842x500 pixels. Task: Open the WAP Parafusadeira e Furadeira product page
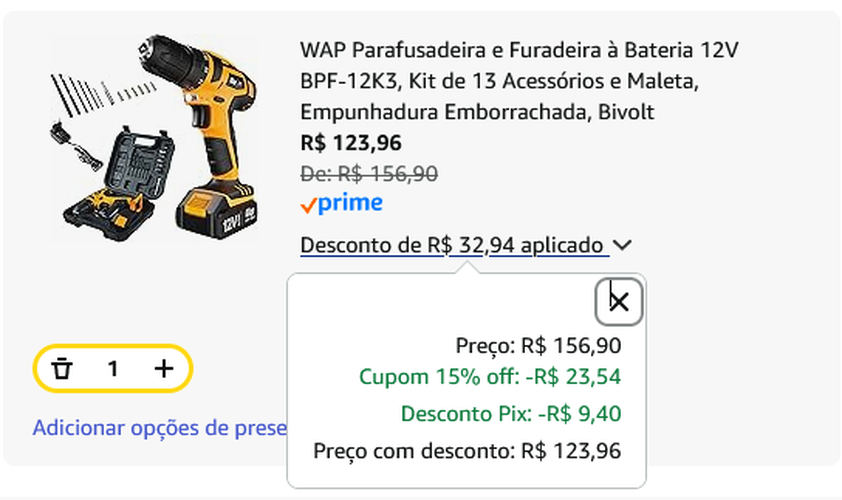tap(518, 80)
